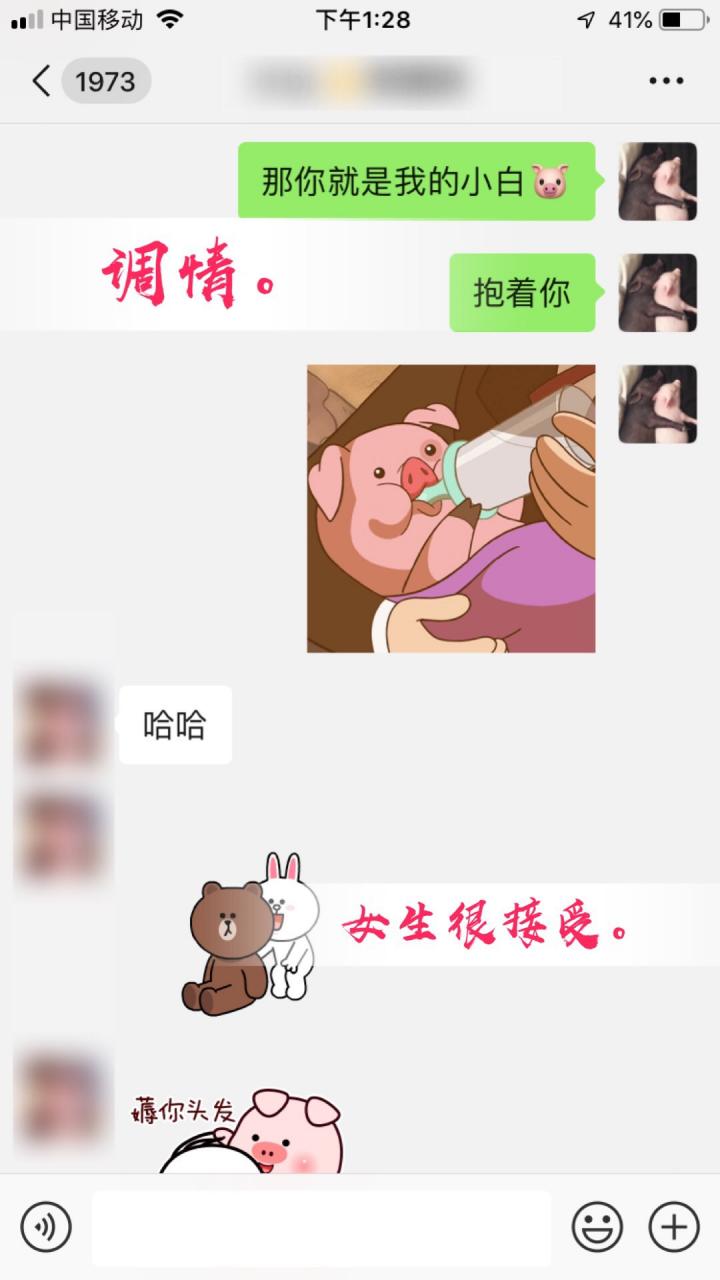
Task: Tap the message text field
Action: coord(321,1227)
